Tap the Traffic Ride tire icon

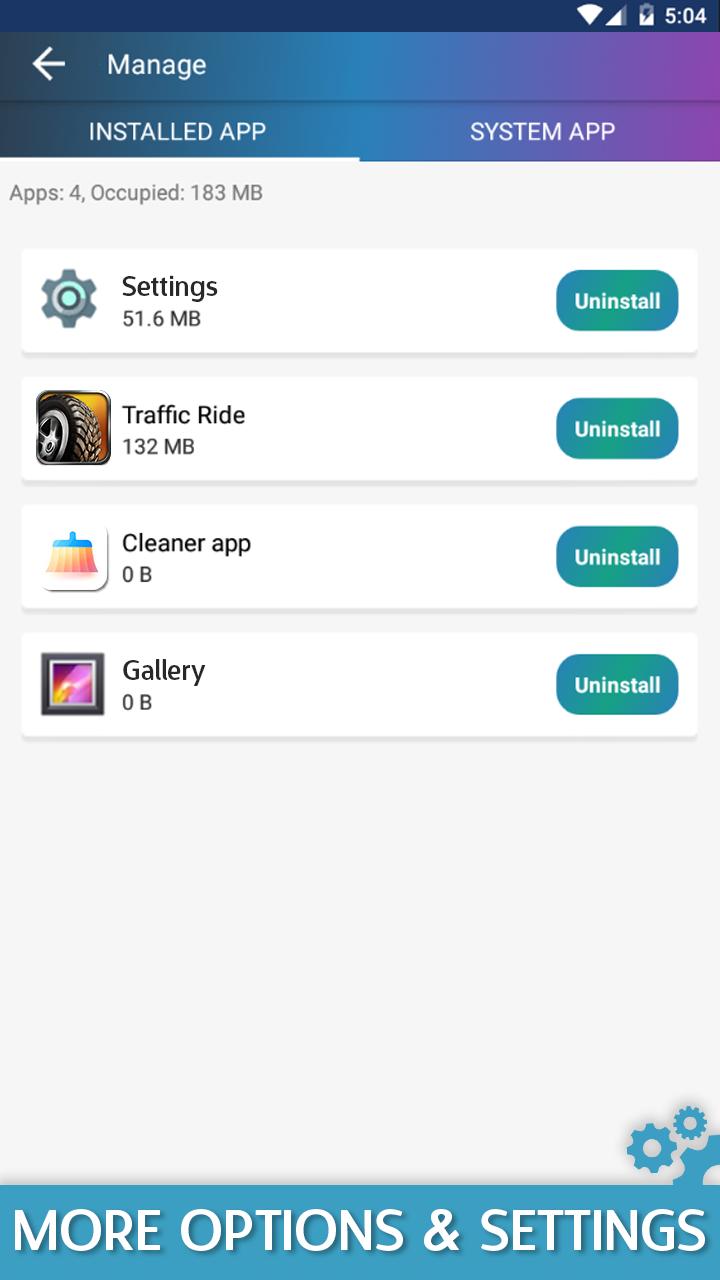tap(71, 428)
